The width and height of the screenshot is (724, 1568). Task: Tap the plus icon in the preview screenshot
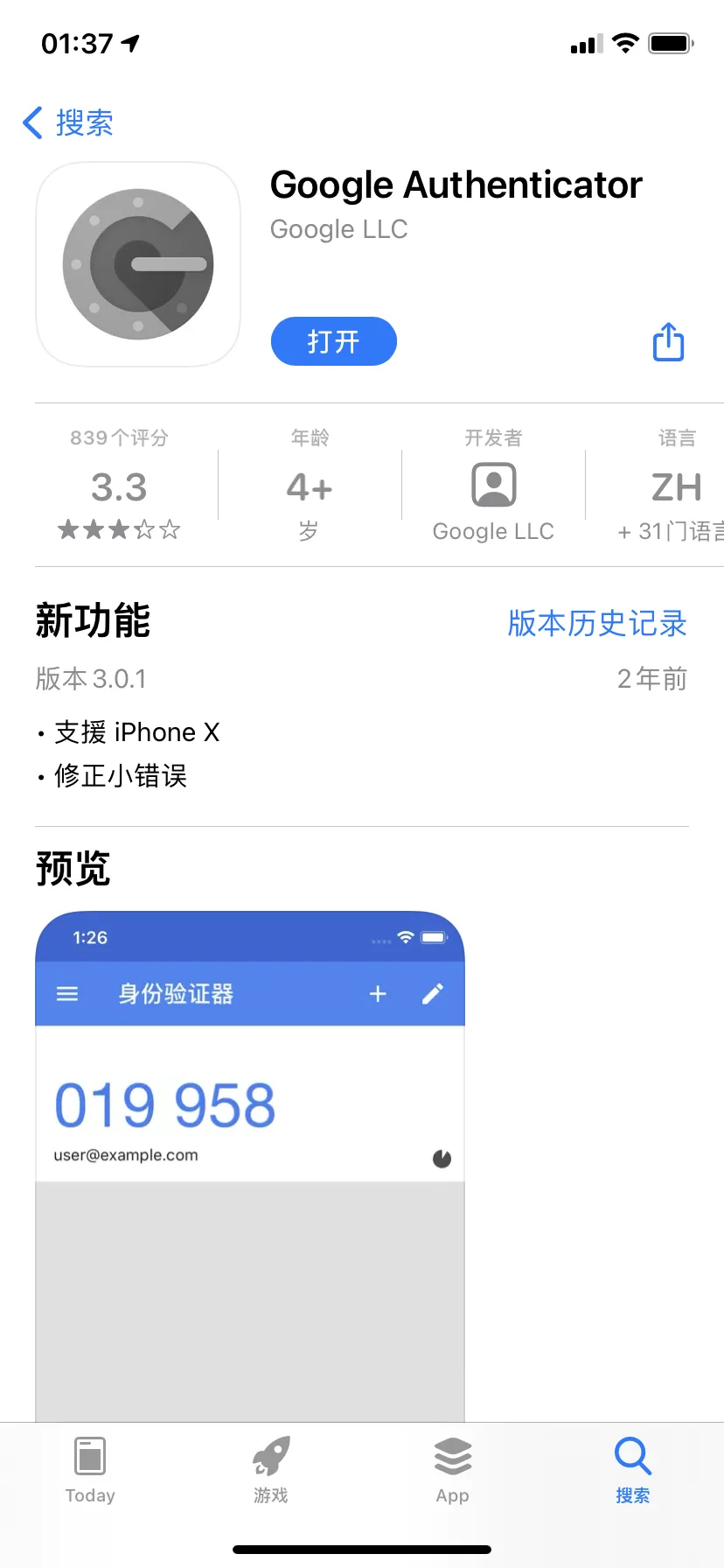pyautogui.click(x=377, y=993)
